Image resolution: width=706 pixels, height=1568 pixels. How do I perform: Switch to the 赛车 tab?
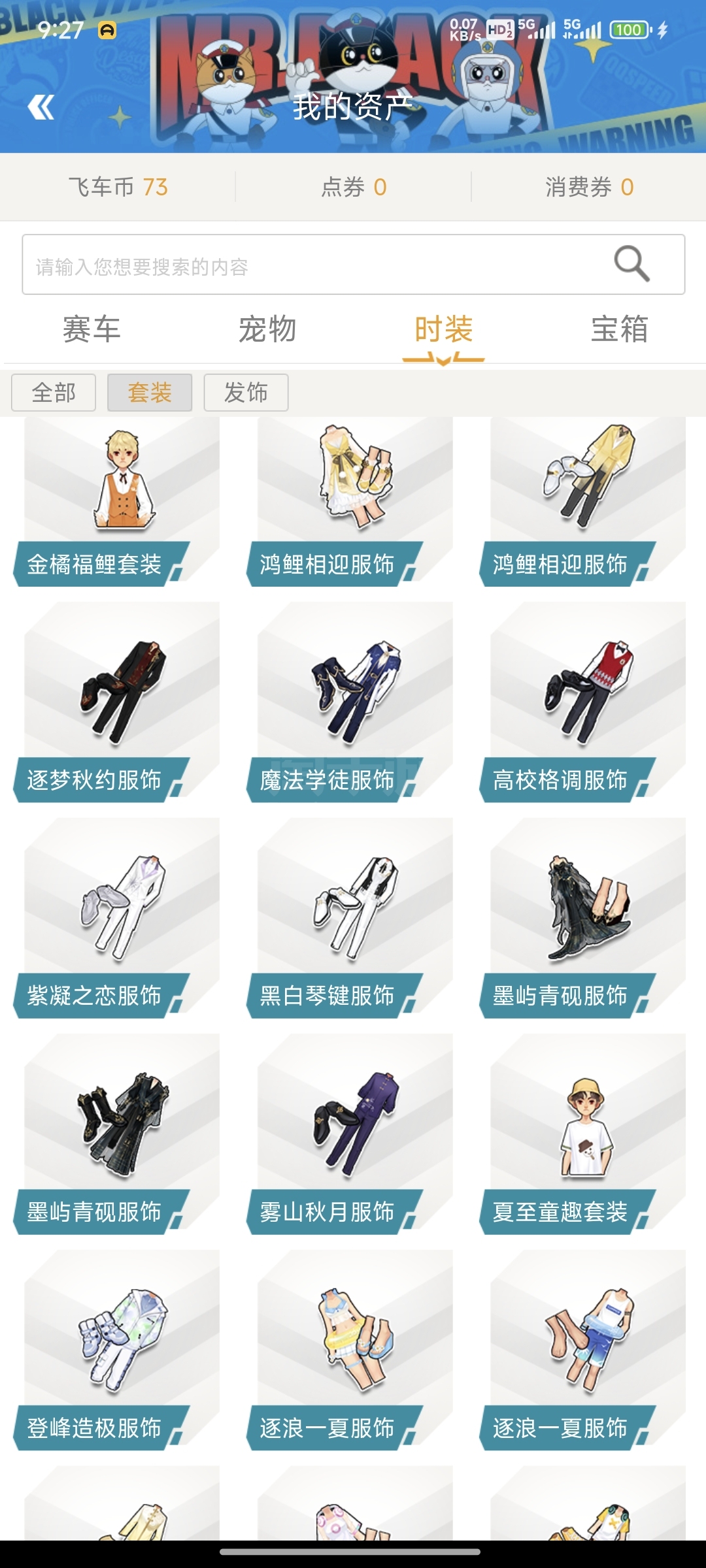point(92,329)
